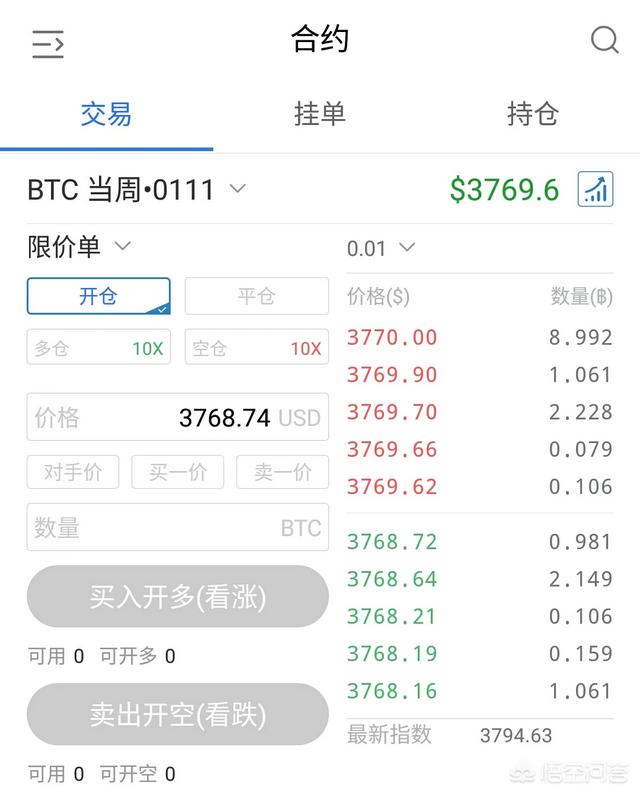Open the search magnifier icon
The height and width of the screenshot is (795, 640).
605,41
